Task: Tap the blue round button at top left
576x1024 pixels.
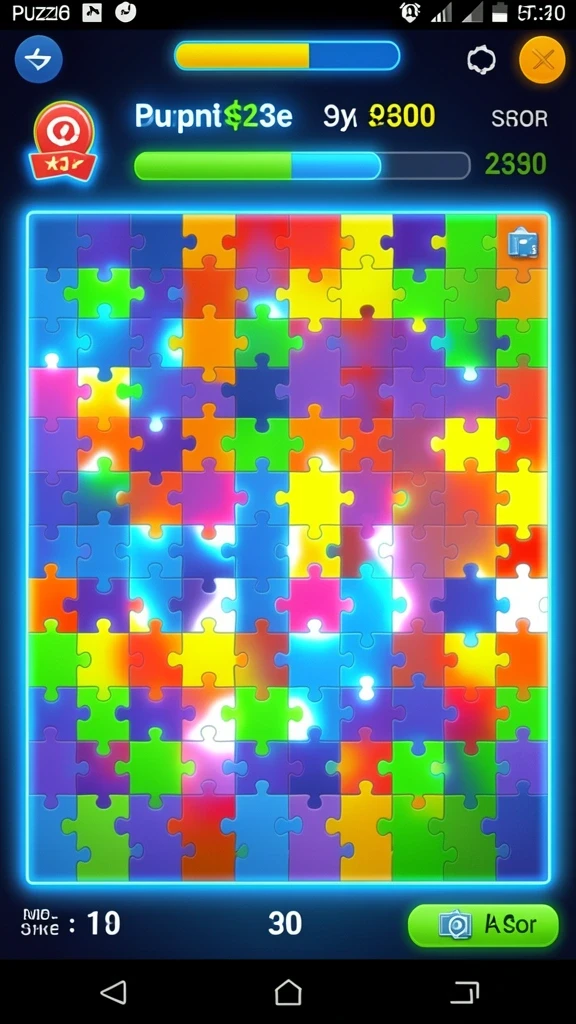Action: [39, 59]
